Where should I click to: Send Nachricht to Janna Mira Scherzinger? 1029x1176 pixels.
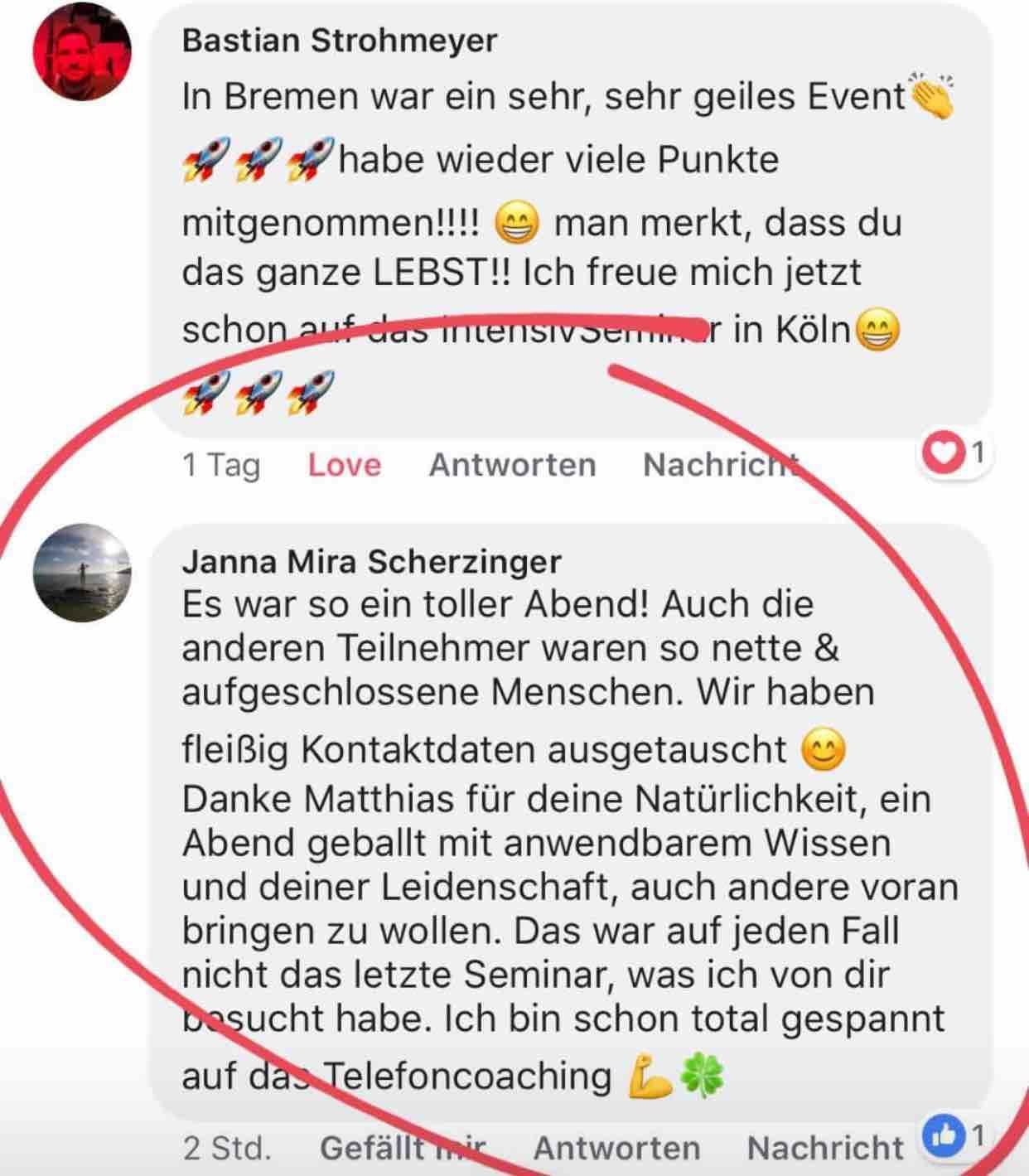click(824, 1148)
